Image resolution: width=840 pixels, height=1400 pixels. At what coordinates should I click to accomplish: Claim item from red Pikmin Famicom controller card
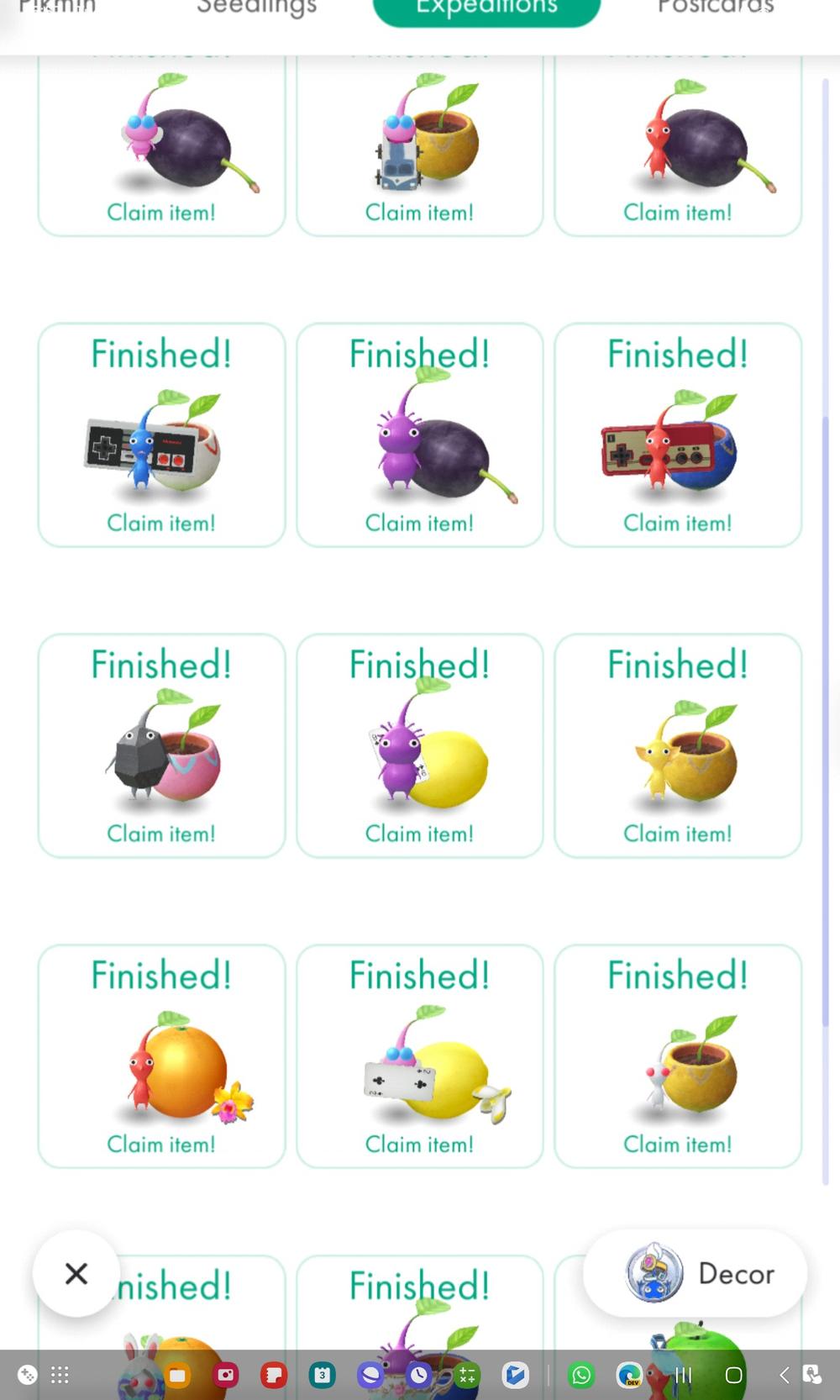click(x=677, y=523)
